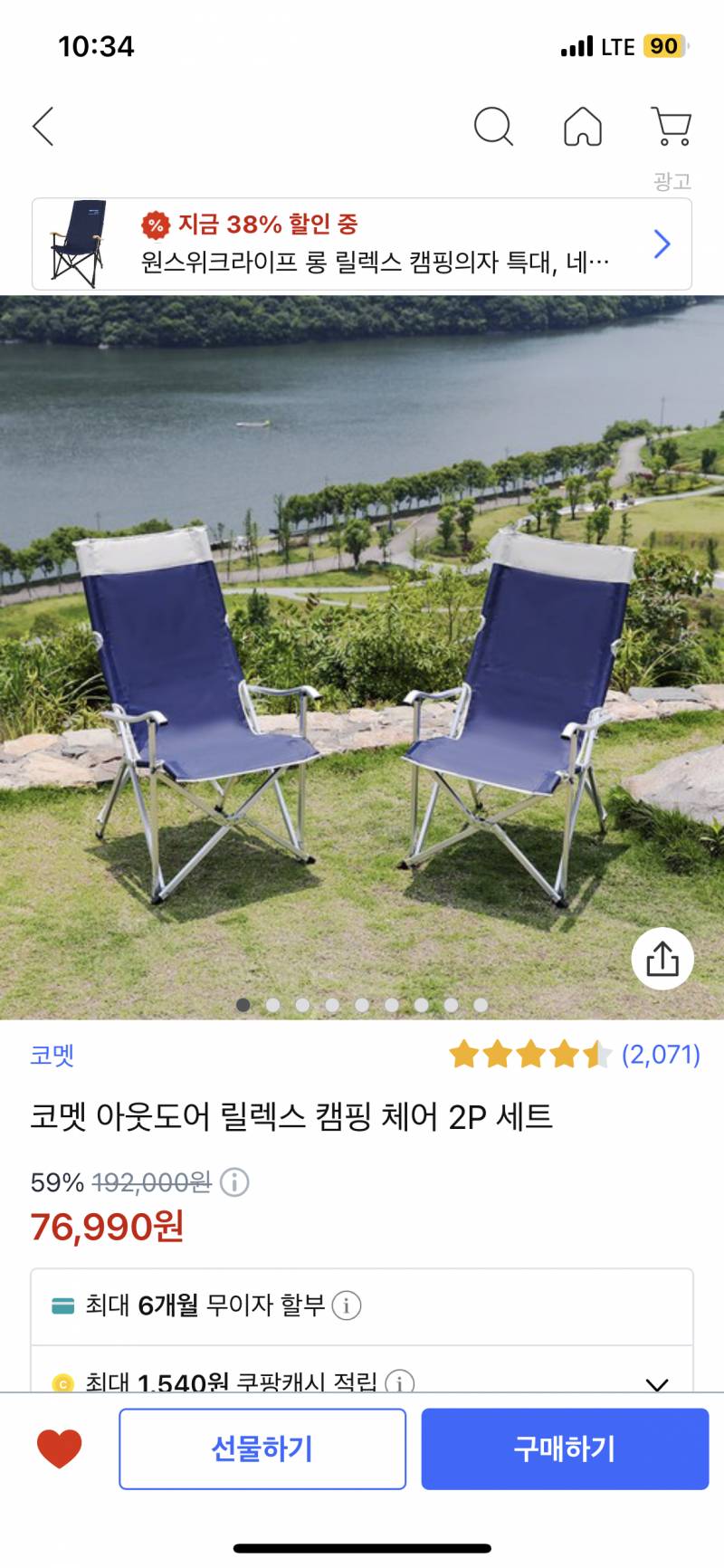Tap 구매하기 to buy now
The image size is (724, 1568).
click(x=565, y=1448)
